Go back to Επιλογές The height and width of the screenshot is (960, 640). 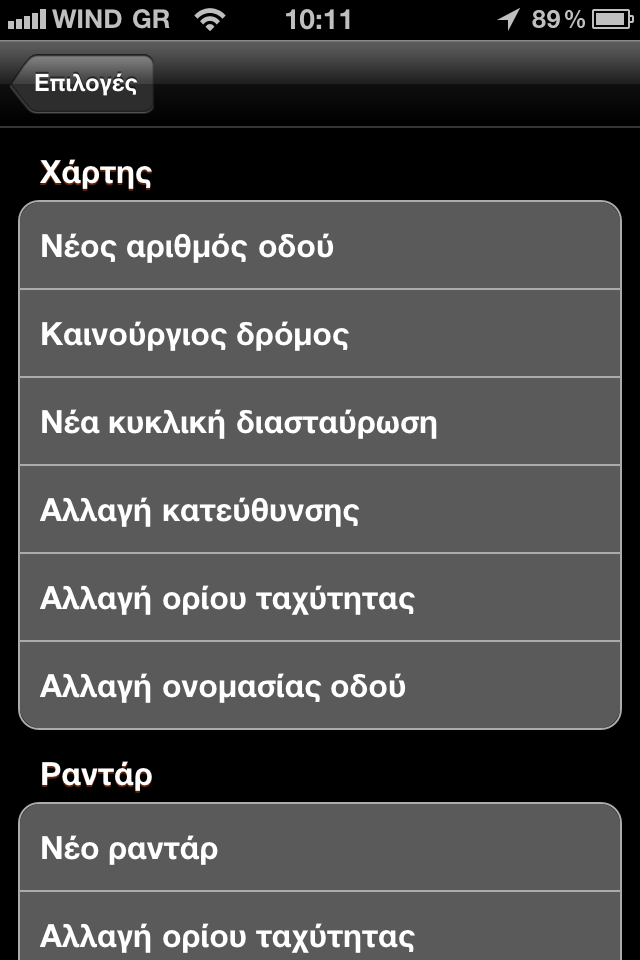tap(83, 84)
